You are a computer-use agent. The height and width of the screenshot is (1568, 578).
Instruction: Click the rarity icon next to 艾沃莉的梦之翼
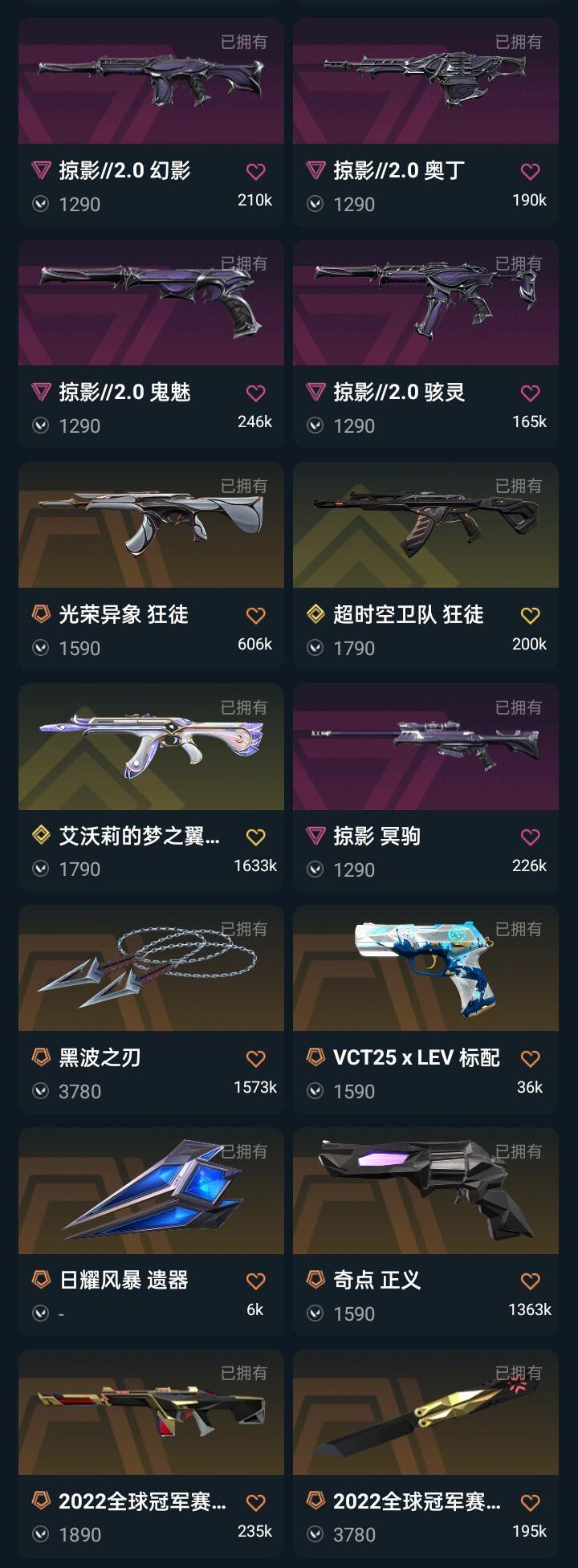coord(43,837)
